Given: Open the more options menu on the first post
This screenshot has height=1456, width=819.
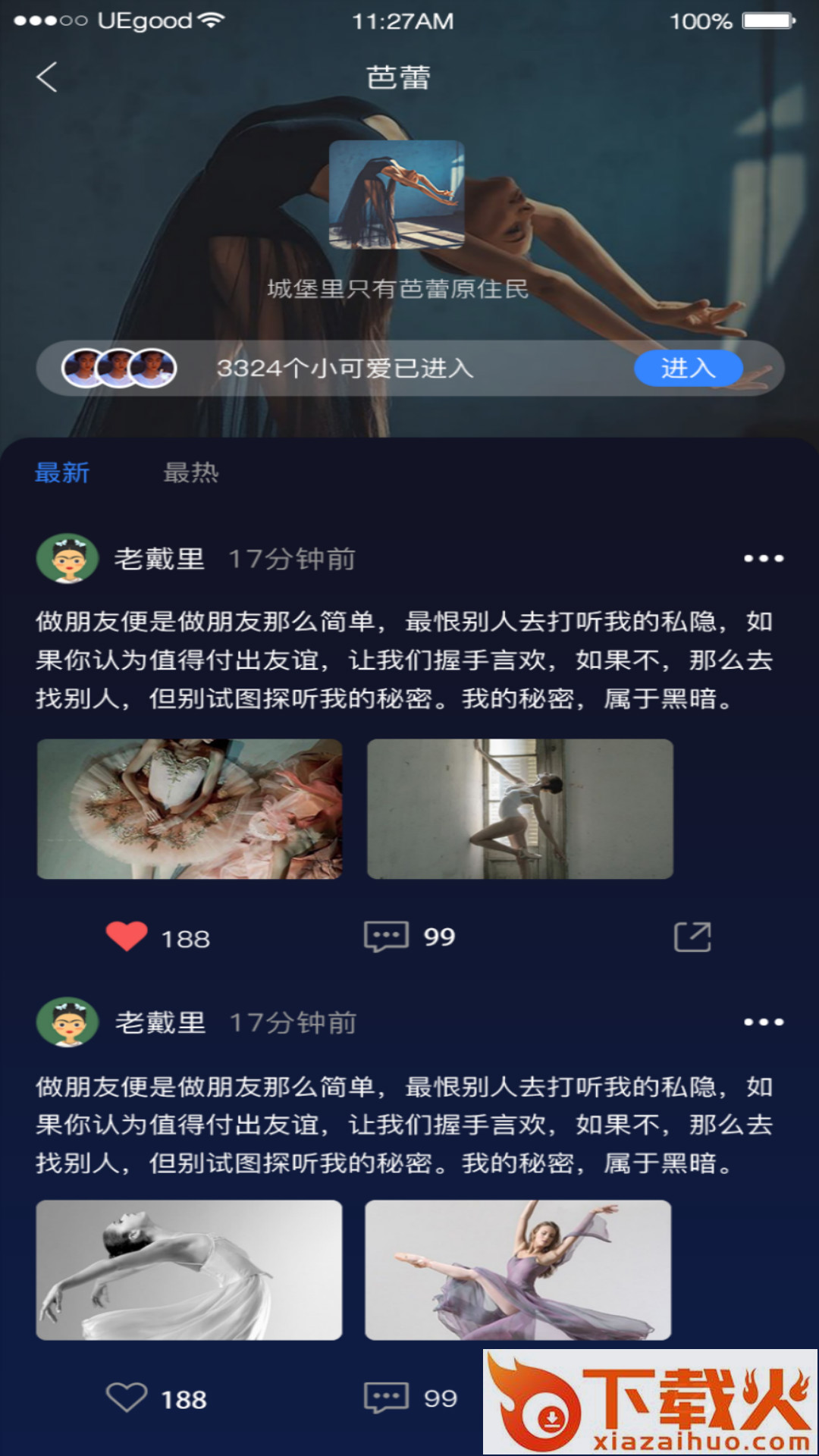Looking at the screenshot, I should click(762, 559).
